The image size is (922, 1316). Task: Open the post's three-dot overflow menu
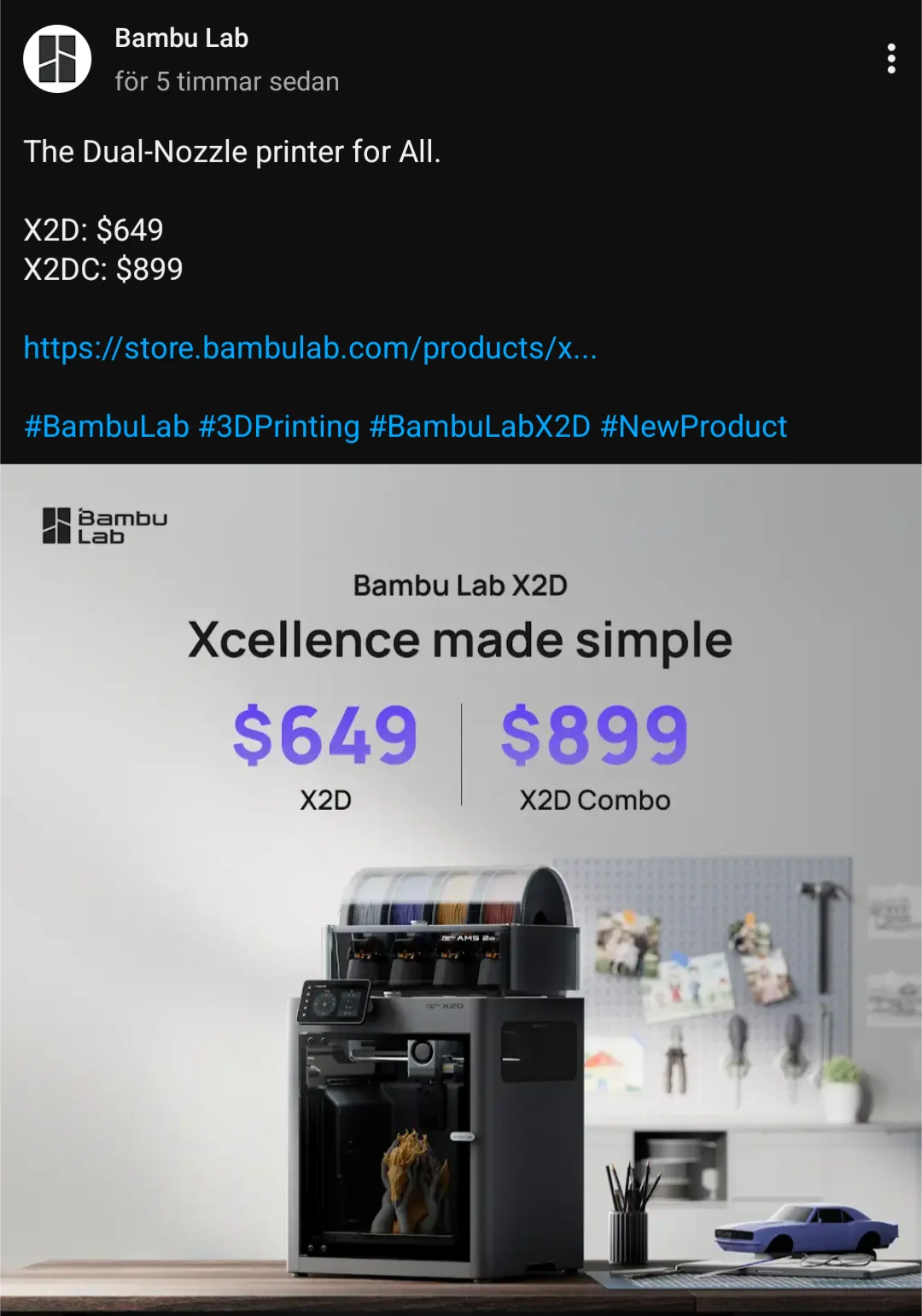891,59
